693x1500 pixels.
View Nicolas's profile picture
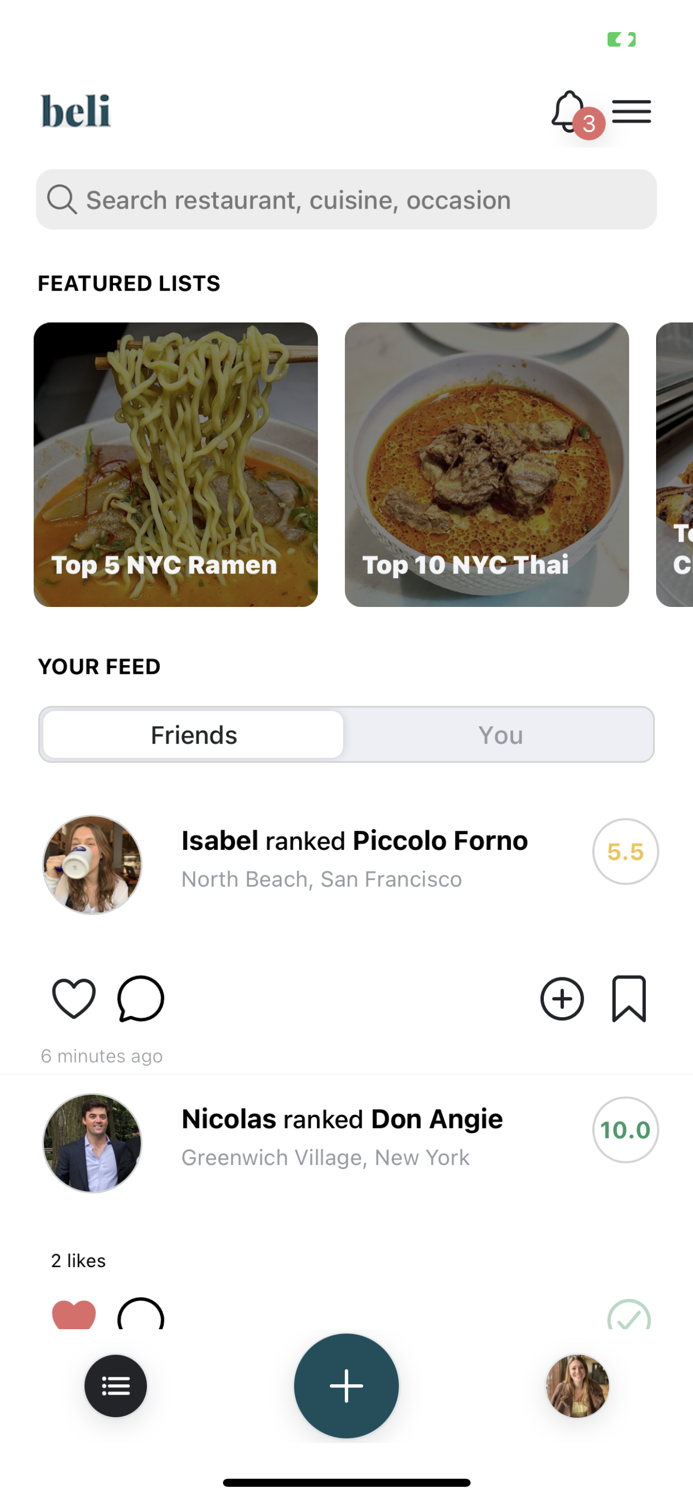pyautogui.click(x=92, y=1143)
